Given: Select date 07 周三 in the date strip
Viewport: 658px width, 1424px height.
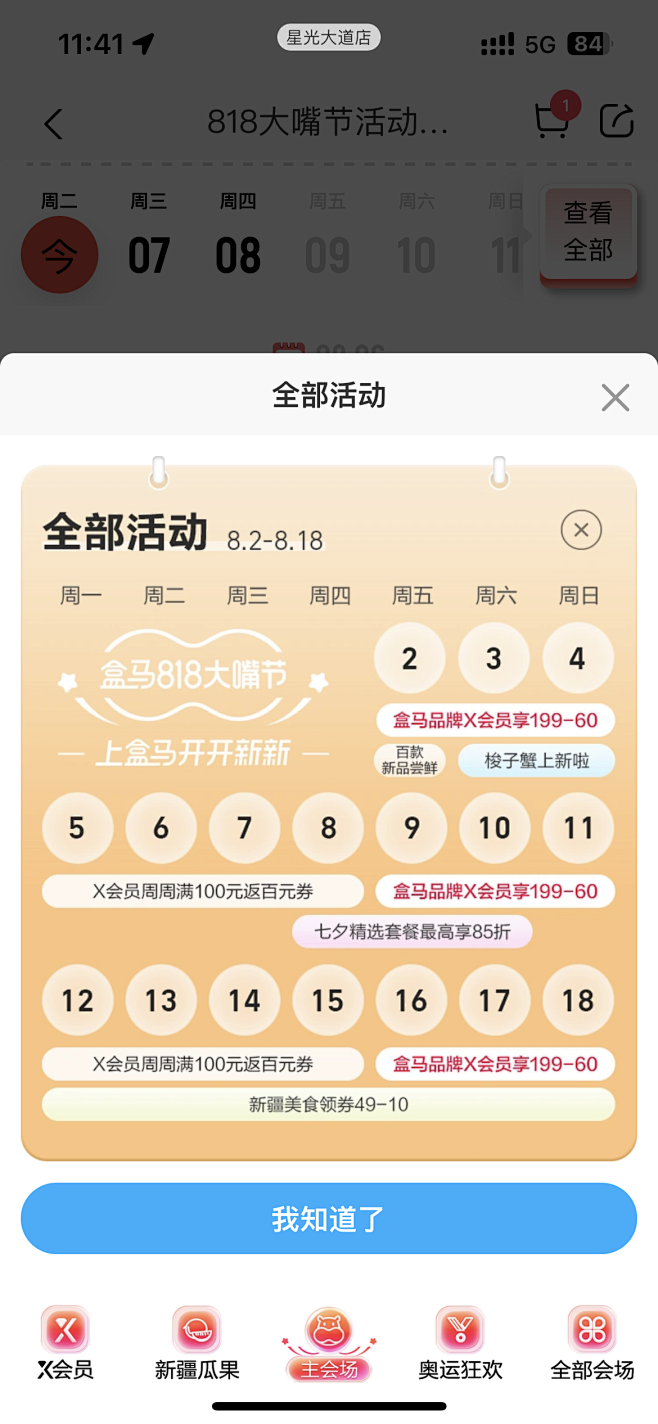Looking at the screenshot, I should click(149, 236).
